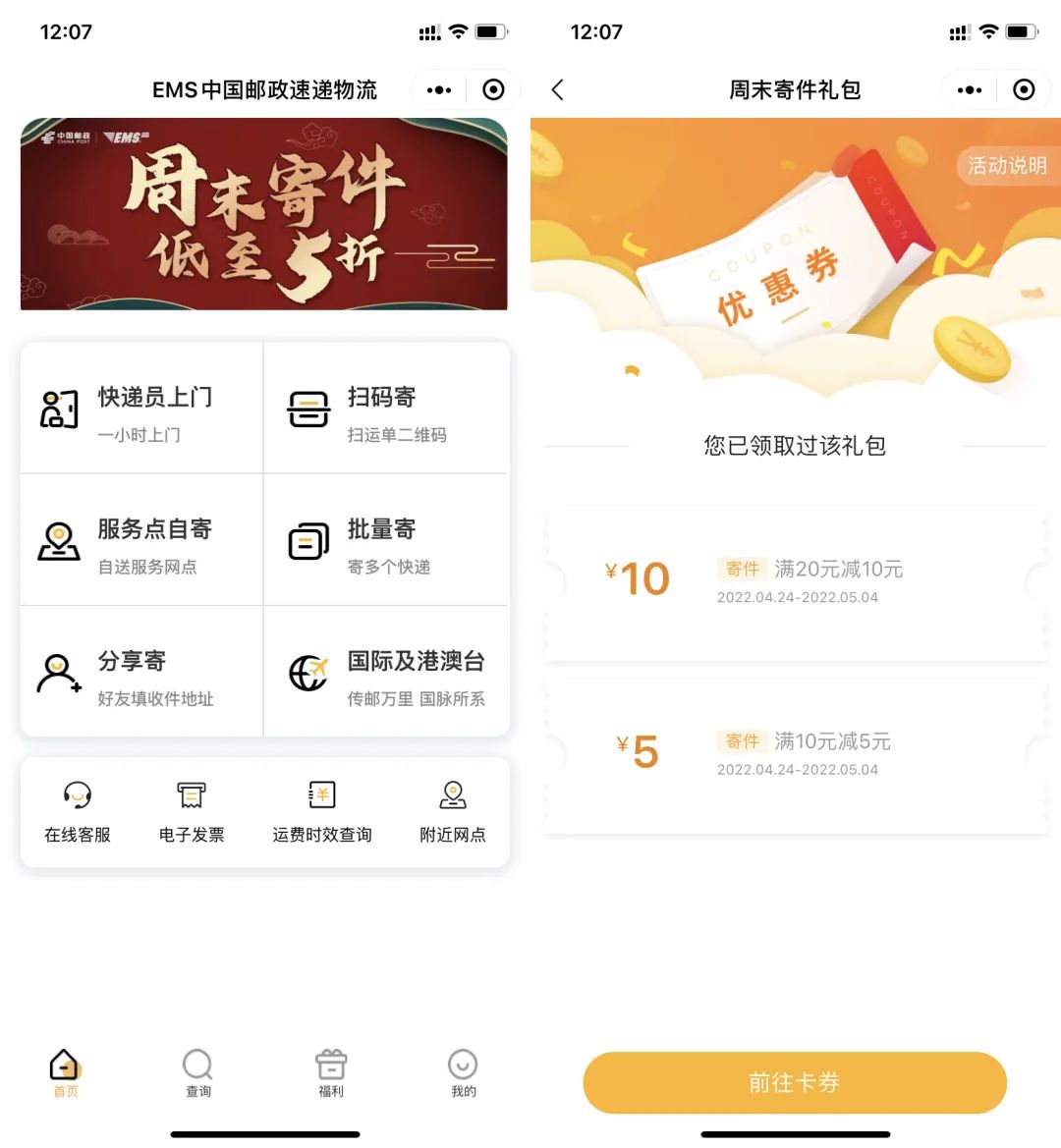The image size is (1061, 1148).
Task: Open 批量寄 bulk shipping
Action: coord(385,540)
